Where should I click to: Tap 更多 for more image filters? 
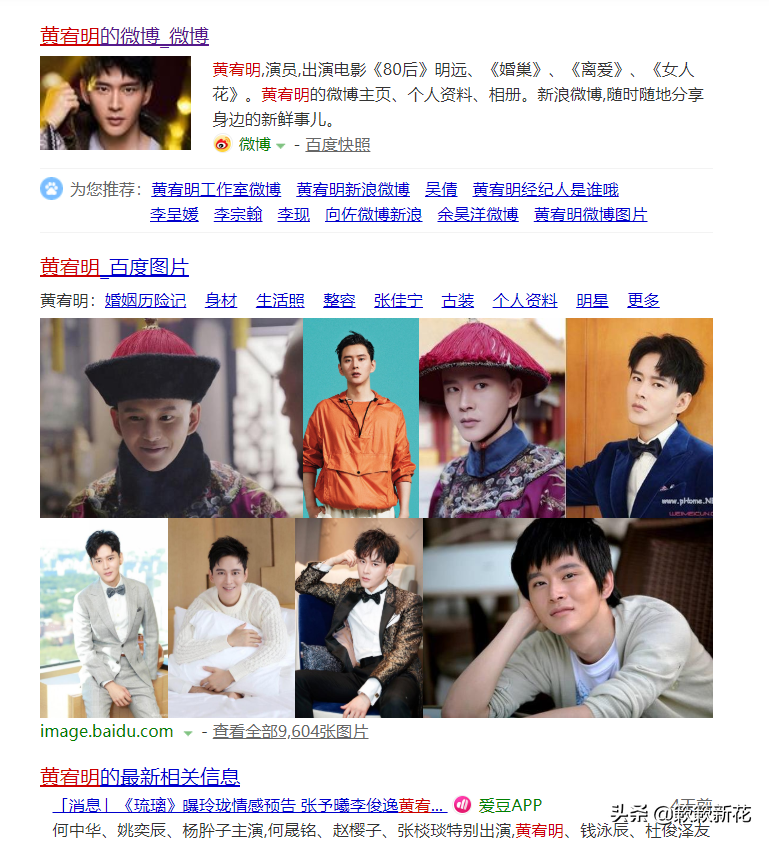(643, 301)
